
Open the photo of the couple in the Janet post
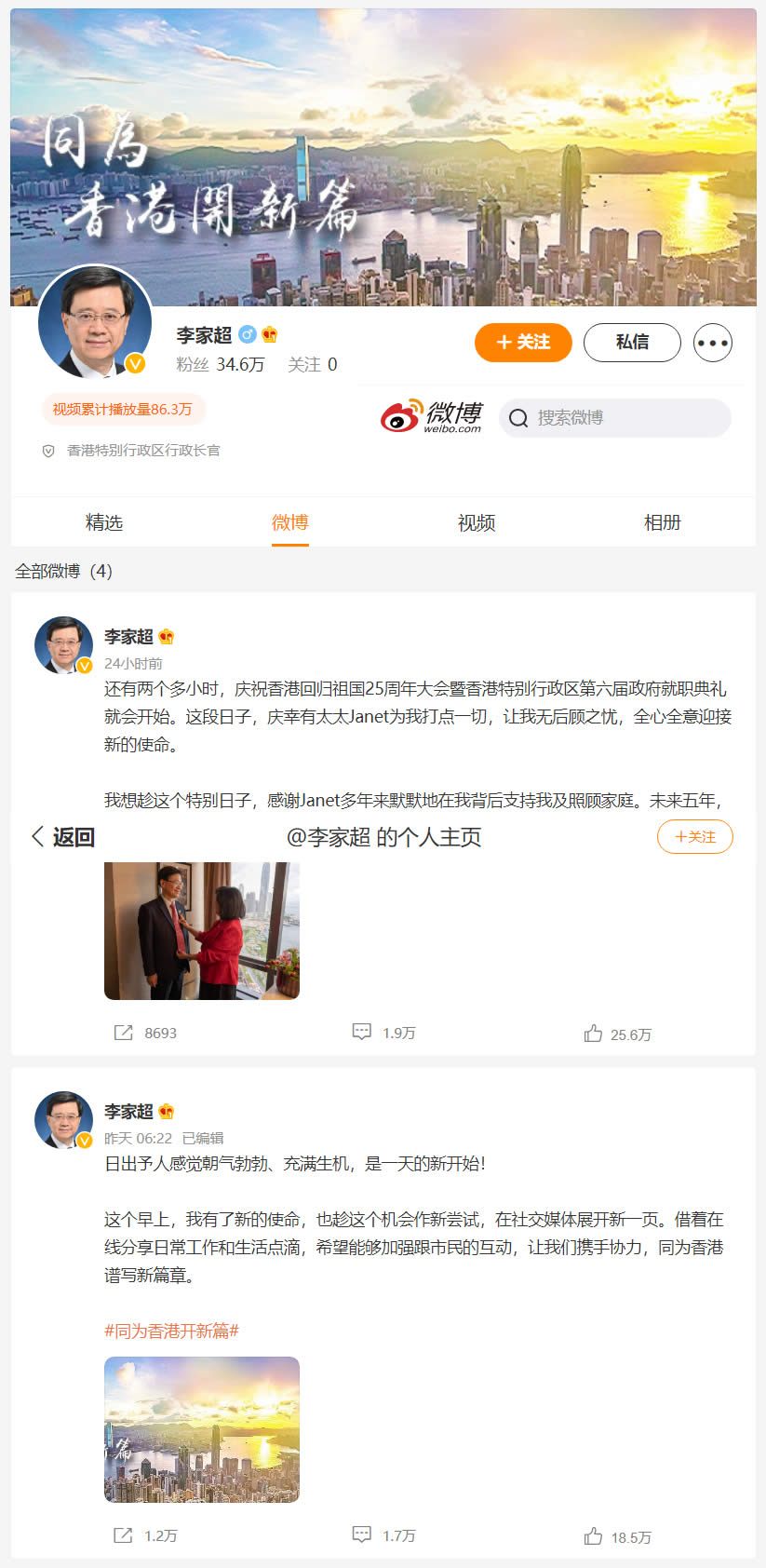click(x=202, y=930)
